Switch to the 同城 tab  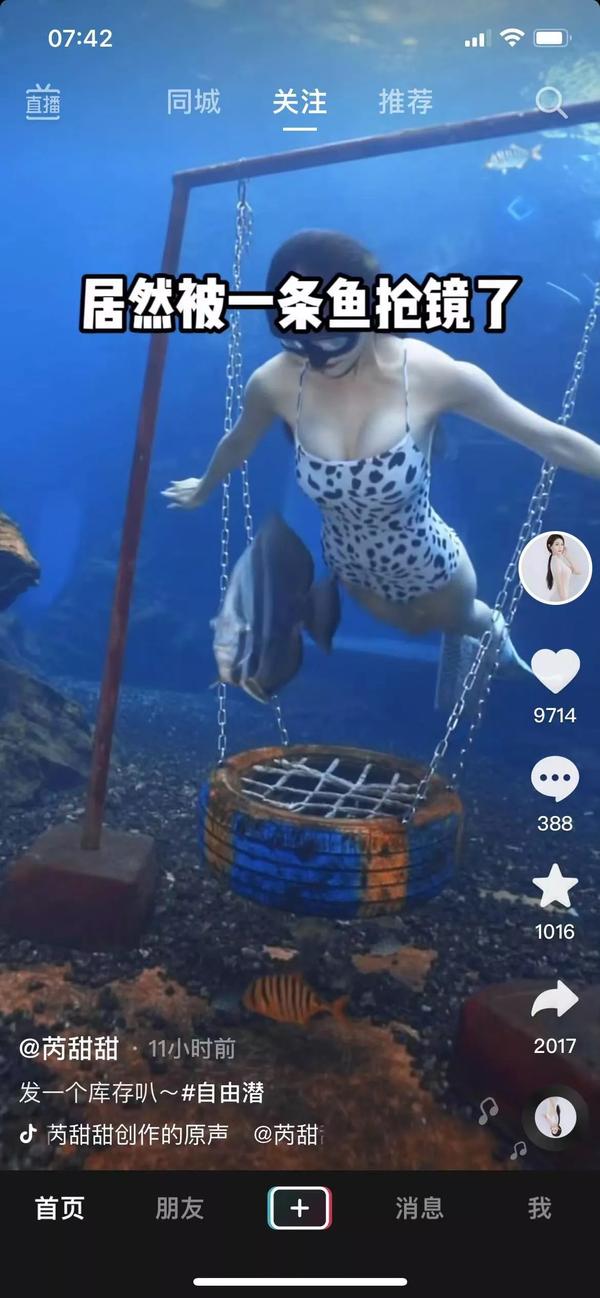[x=193, y=102]
